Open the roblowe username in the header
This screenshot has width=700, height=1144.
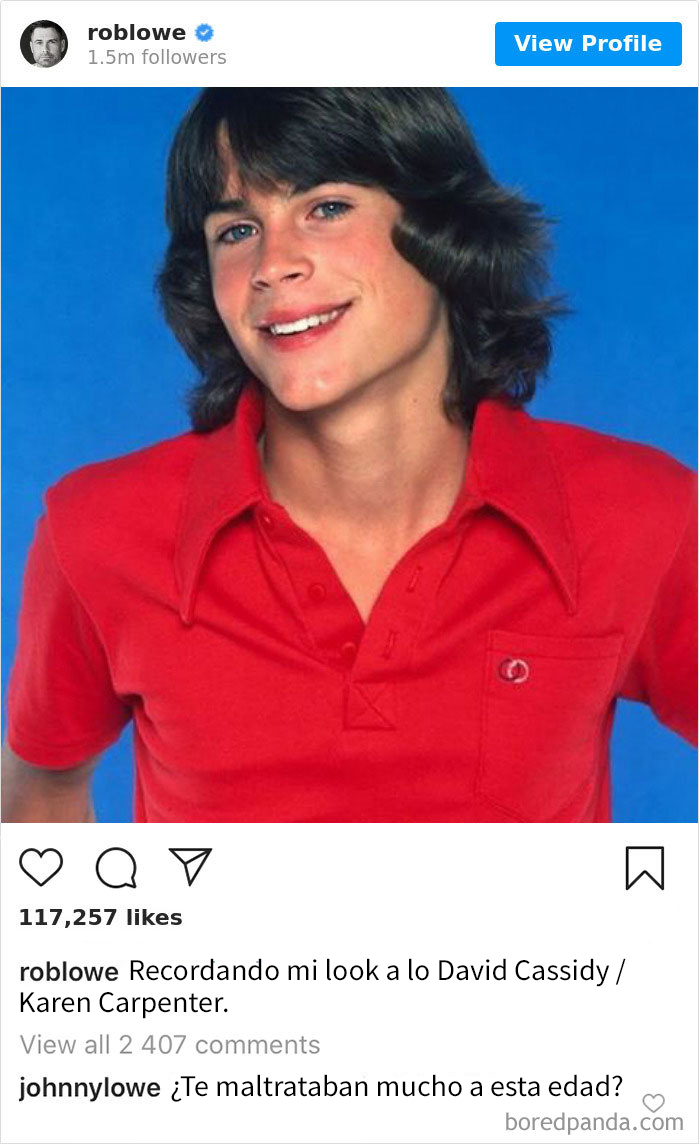(x=136, y=32)
